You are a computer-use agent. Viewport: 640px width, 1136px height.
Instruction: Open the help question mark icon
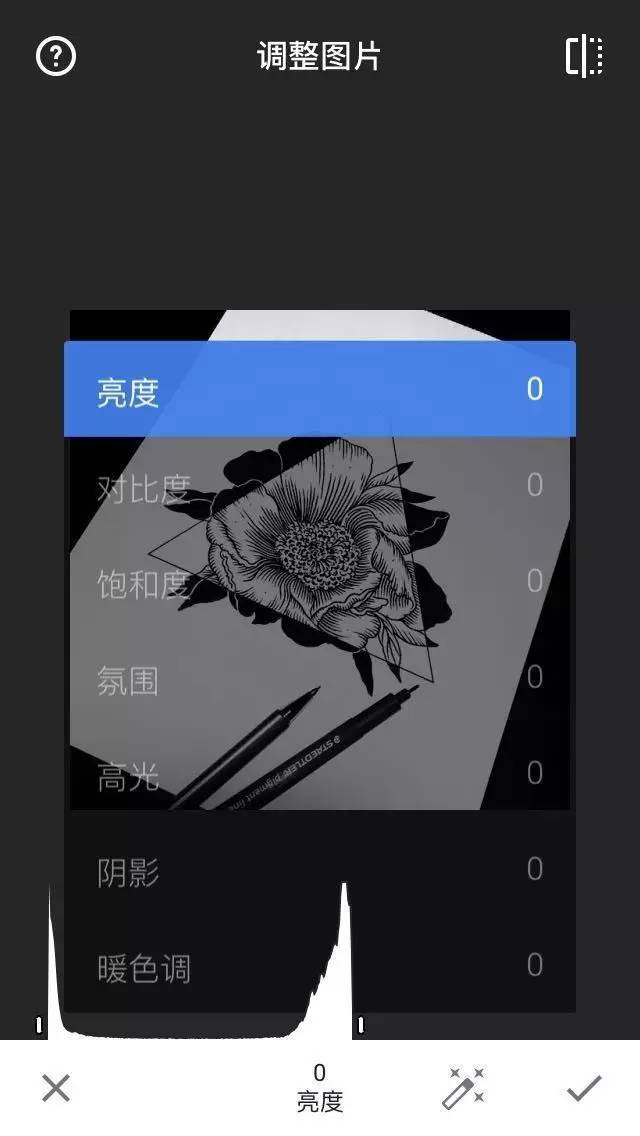pyautogui.click(x=56, y=57)
